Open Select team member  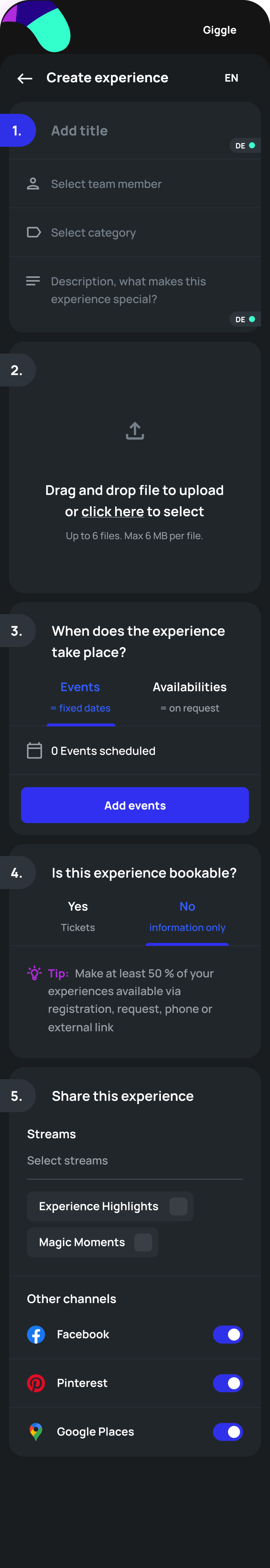[x=135, y=184]
